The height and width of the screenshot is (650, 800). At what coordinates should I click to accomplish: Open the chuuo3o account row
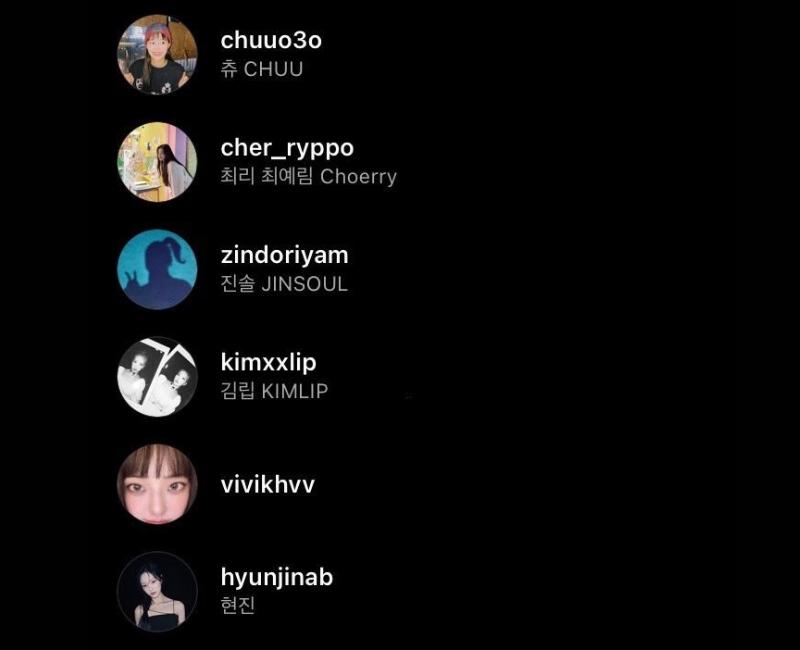click(271, 42)
